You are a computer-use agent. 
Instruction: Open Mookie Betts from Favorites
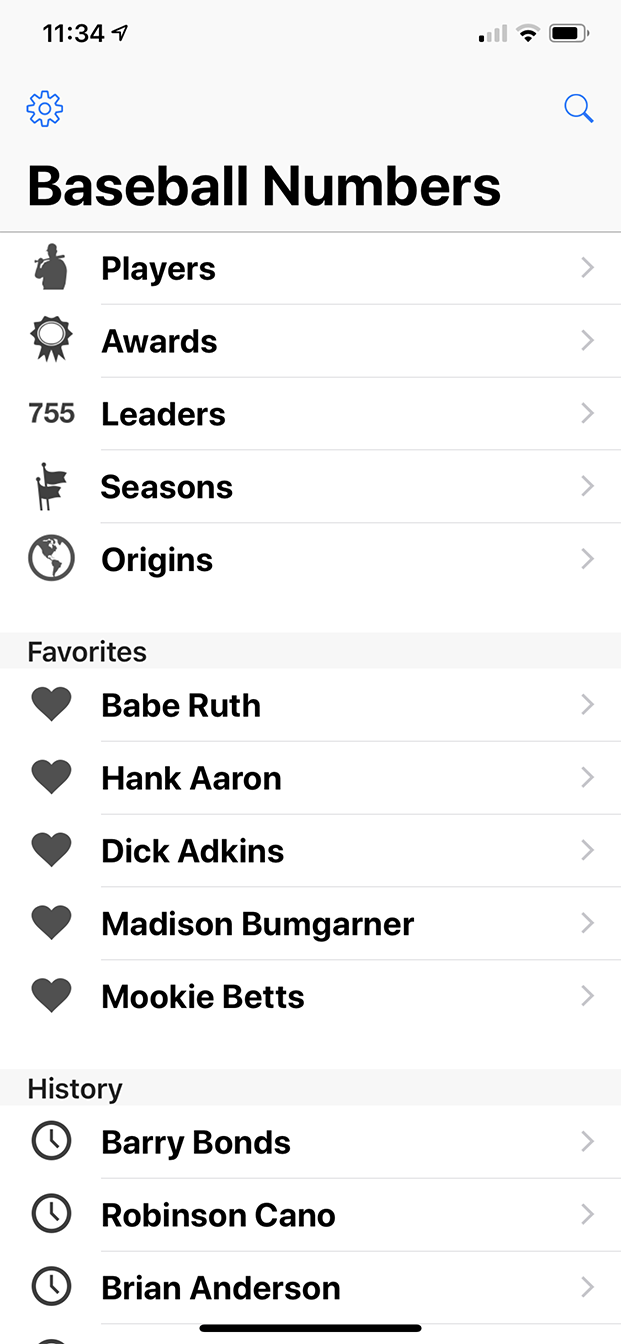point(310,997)
